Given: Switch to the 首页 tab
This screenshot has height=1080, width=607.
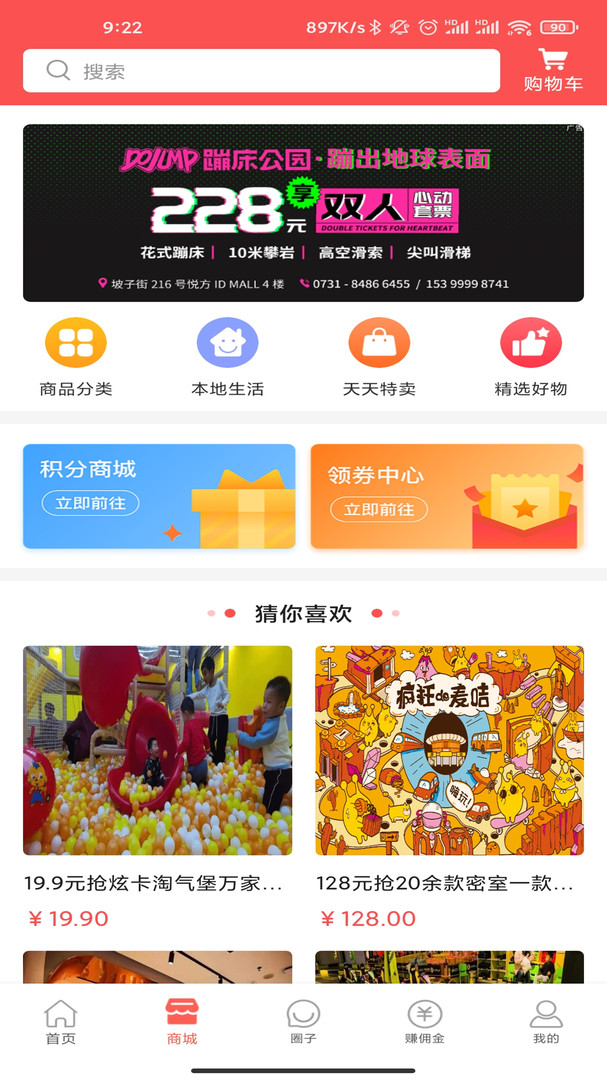Looking at the screenshot, I should 60,1022.
